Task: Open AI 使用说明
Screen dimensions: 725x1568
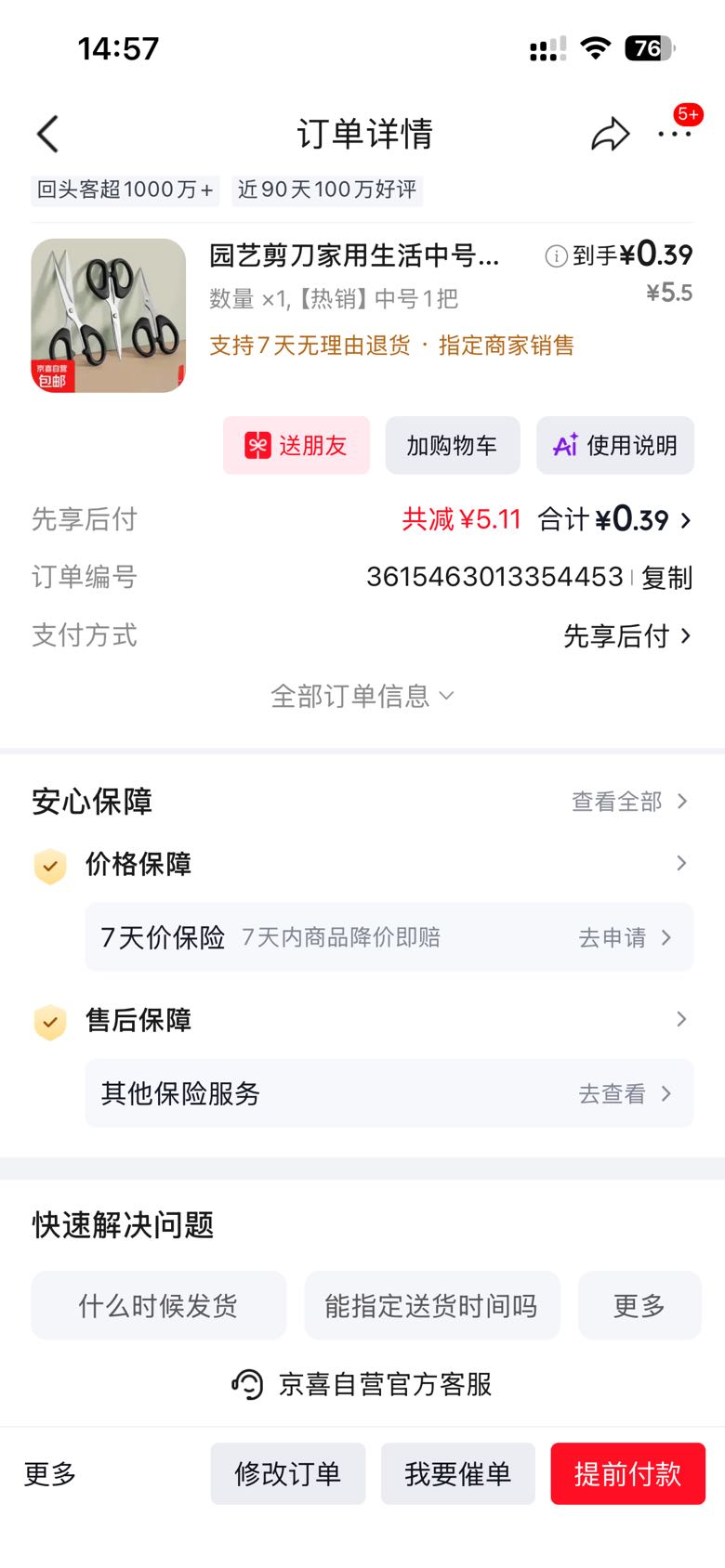Action: [x=615, y=446]
